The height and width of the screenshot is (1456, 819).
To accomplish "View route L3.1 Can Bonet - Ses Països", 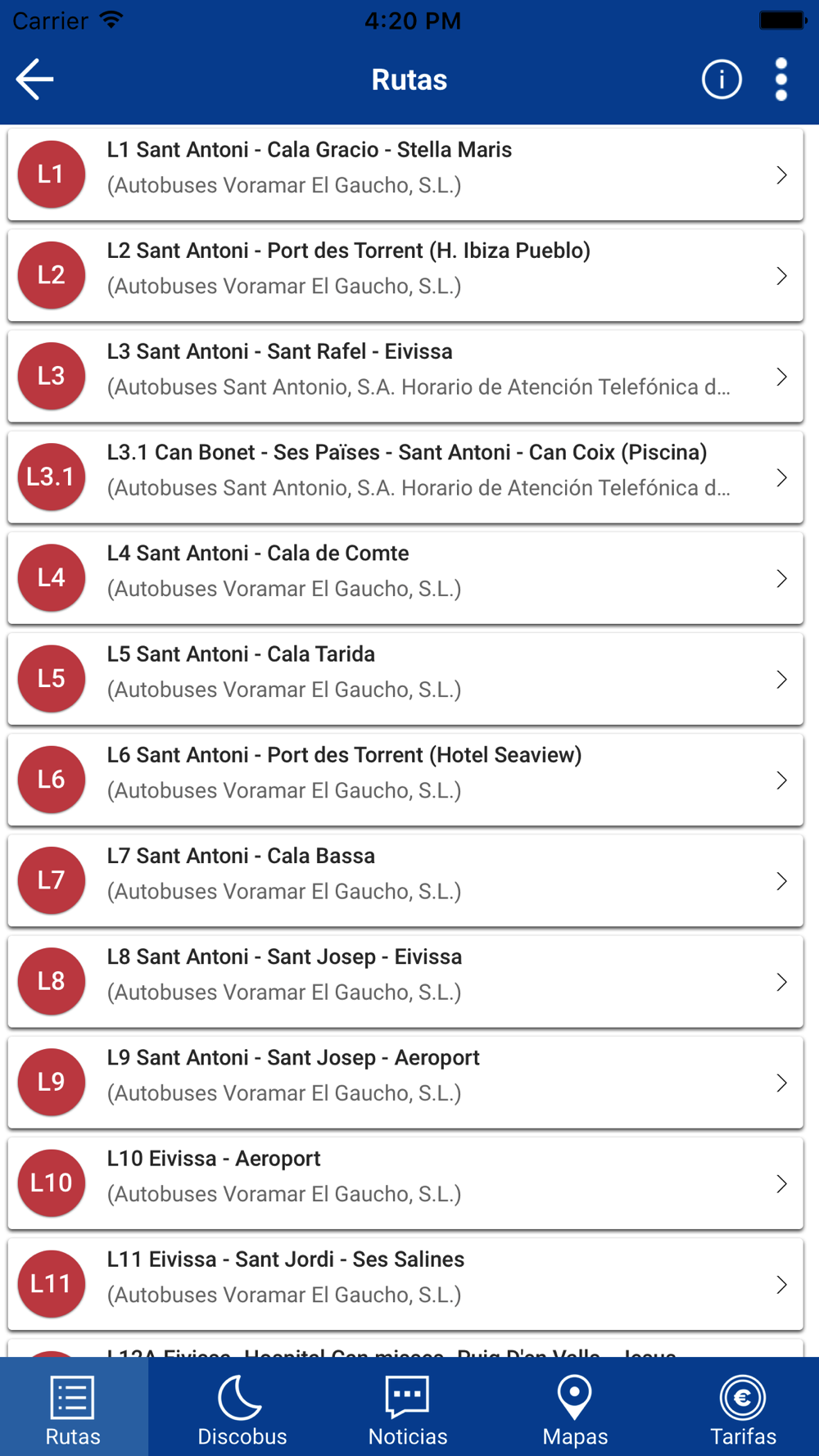I will (405, 477).
